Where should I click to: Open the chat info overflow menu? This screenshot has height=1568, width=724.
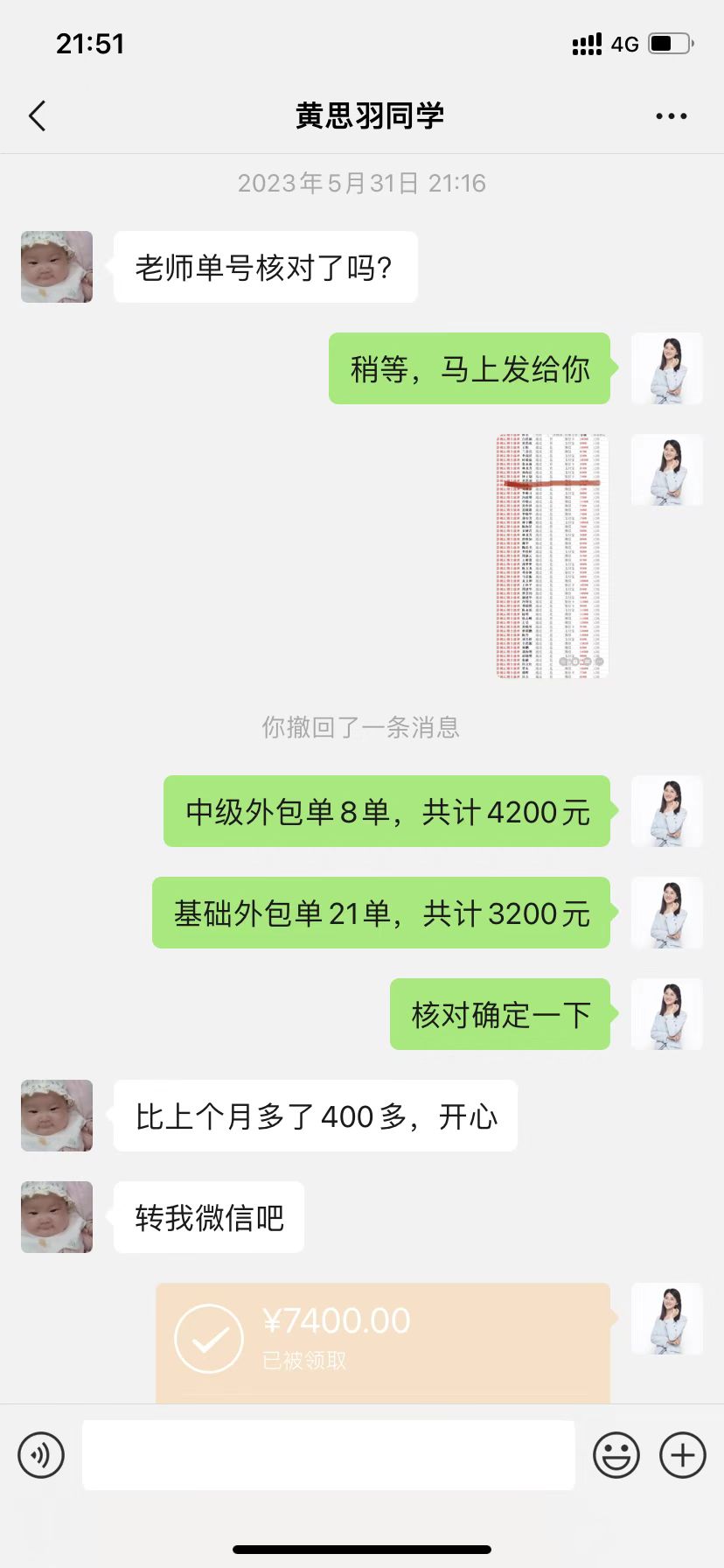tap(671, 115)
